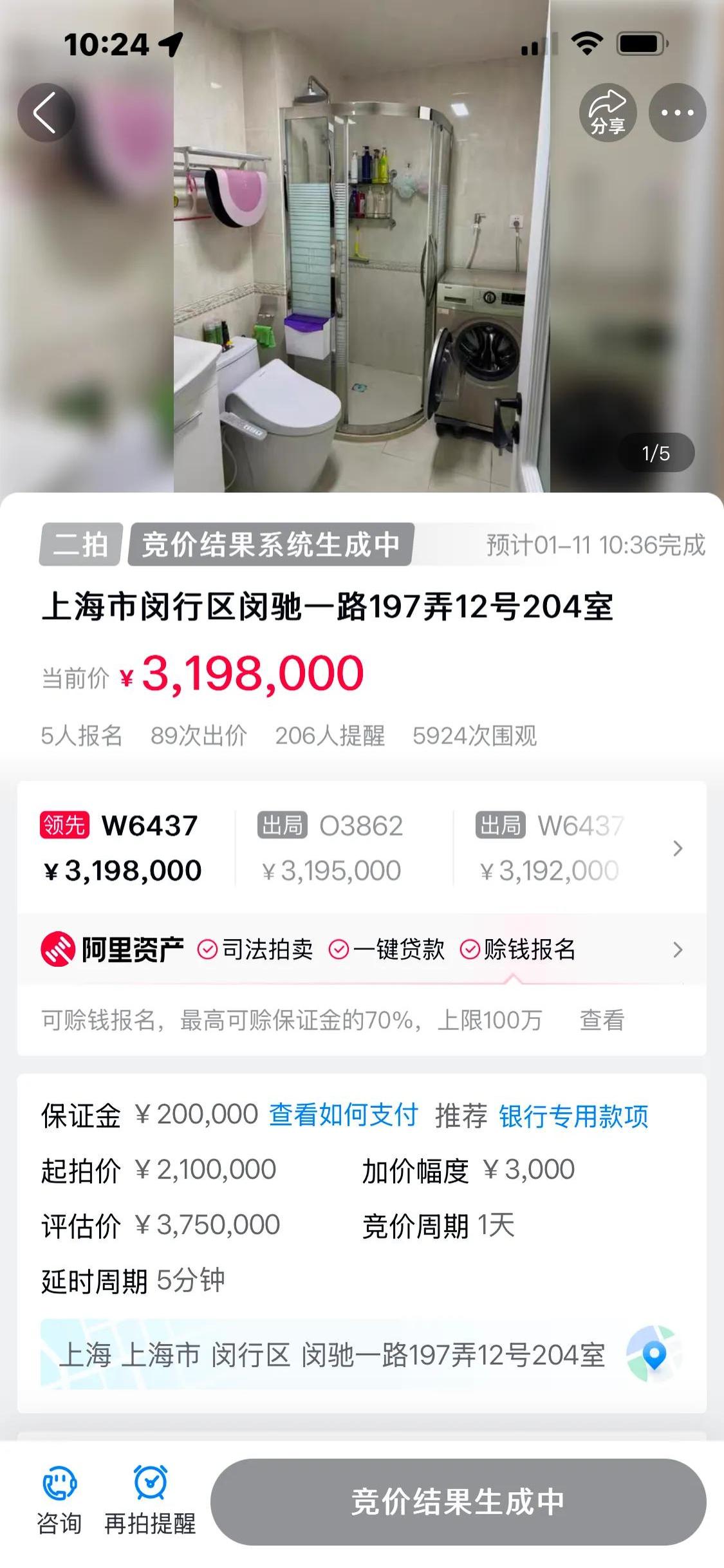Image resolution: width=724 pixels, height=1568 pixels.
Task: Open 查看如何支付 payment instructions link
Action: point(344,1114)
